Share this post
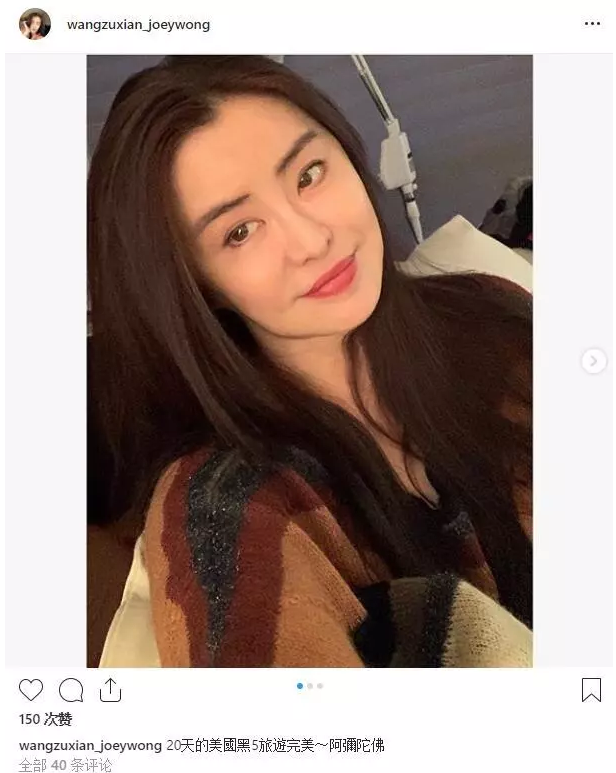This screenshot has width=616, height=773. click(x=110, y=690)
